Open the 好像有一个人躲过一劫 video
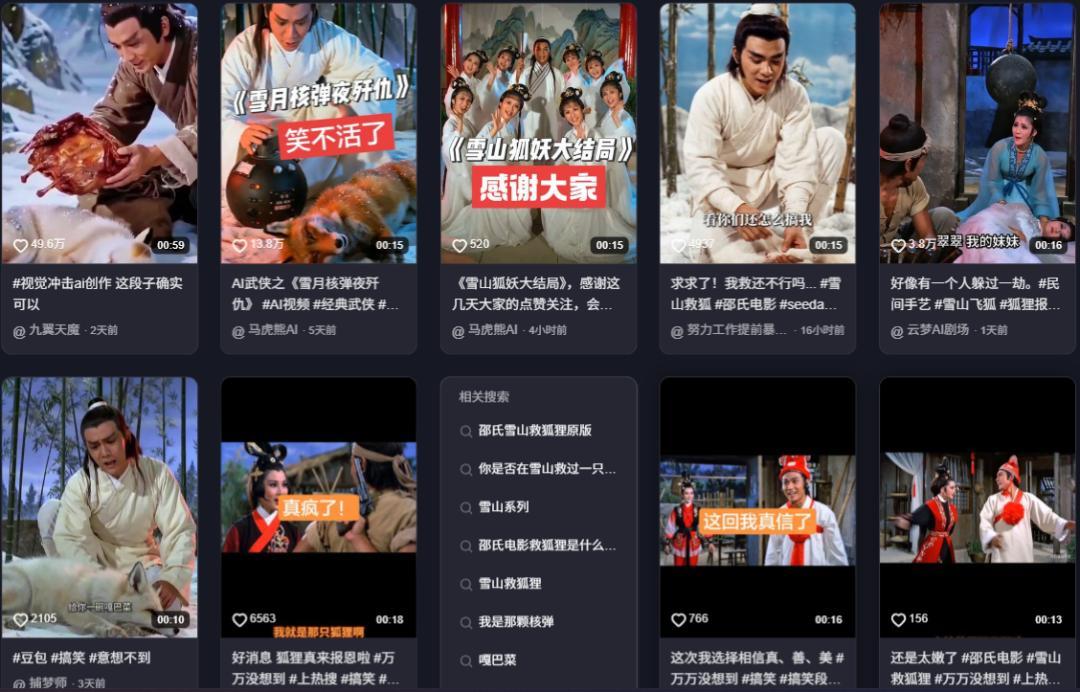Screen dimensions: 1080x692 coord(977,132)
